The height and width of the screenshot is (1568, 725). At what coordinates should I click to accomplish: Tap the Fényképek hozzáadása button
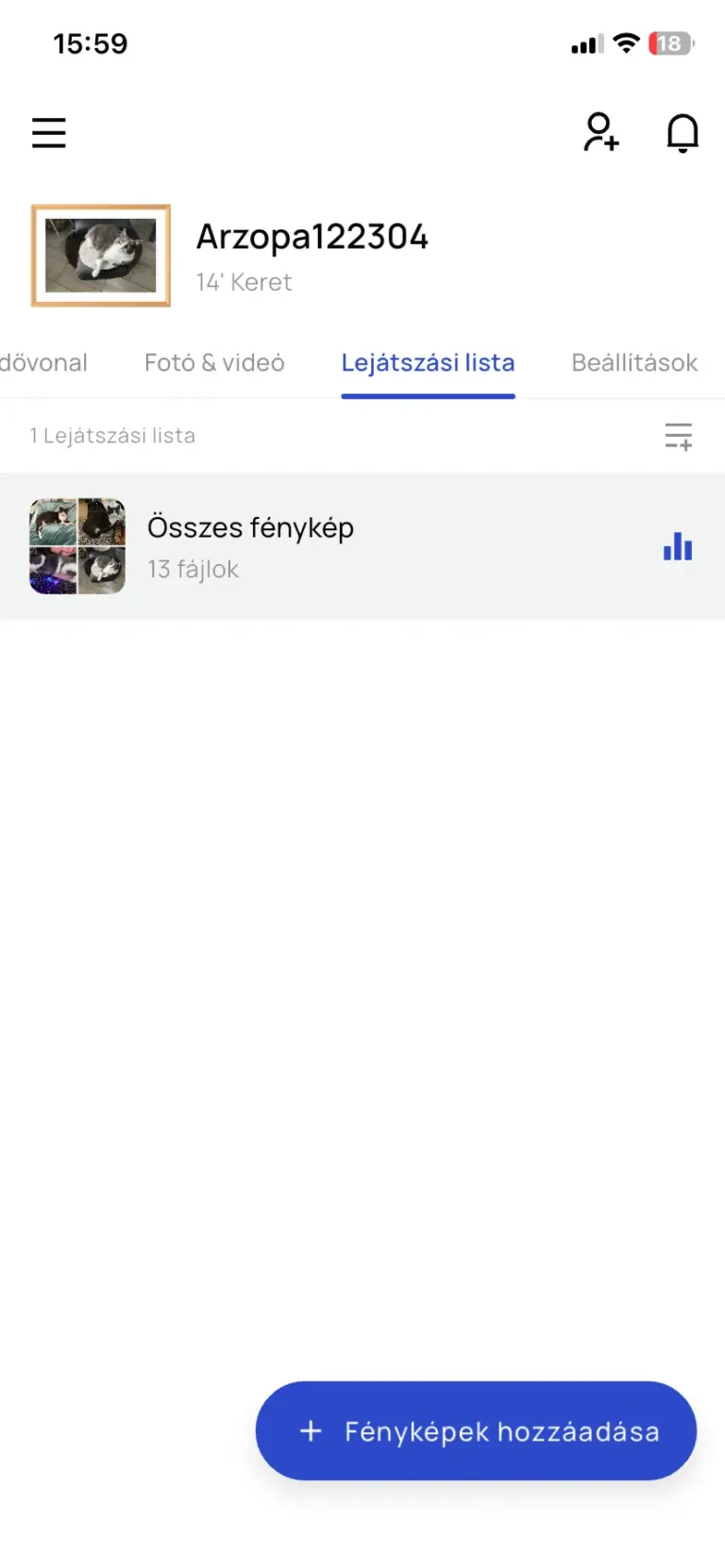[x=475, y=1431]
